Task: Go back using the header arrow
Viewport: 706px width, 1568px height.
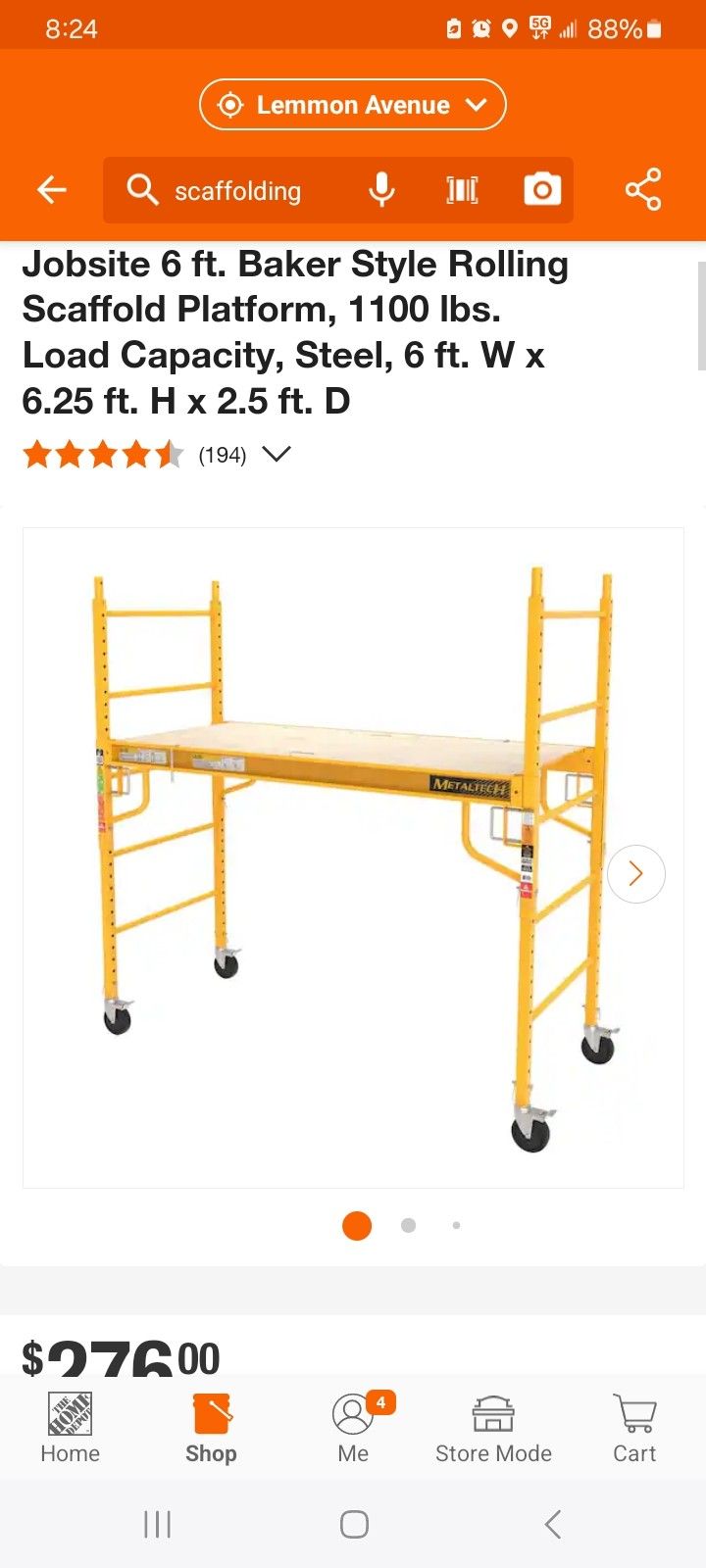Action: pyautogui.click(x=52, y=189)
